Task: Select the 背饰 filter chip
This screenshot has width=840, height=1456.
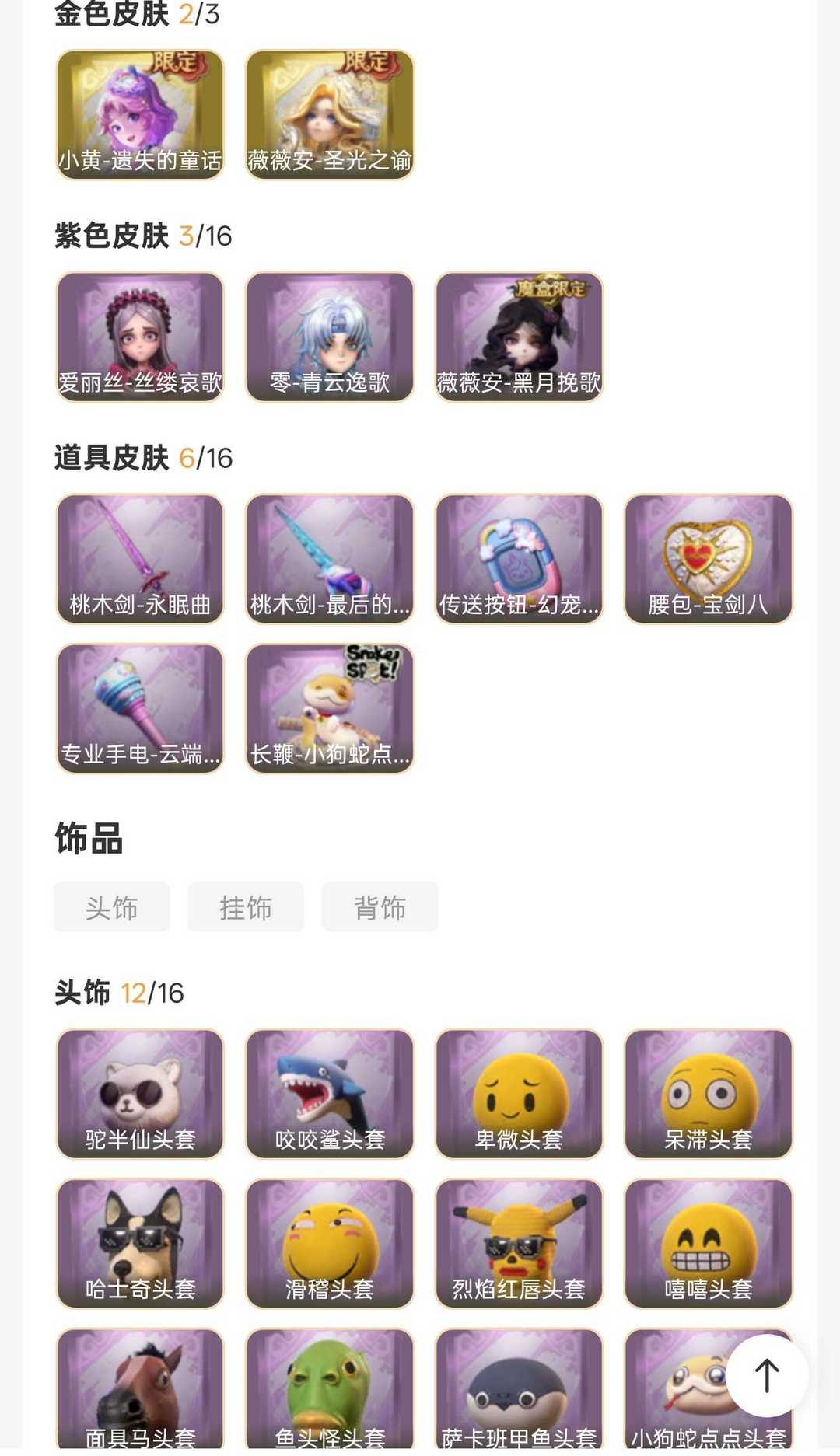Action: 380,906
